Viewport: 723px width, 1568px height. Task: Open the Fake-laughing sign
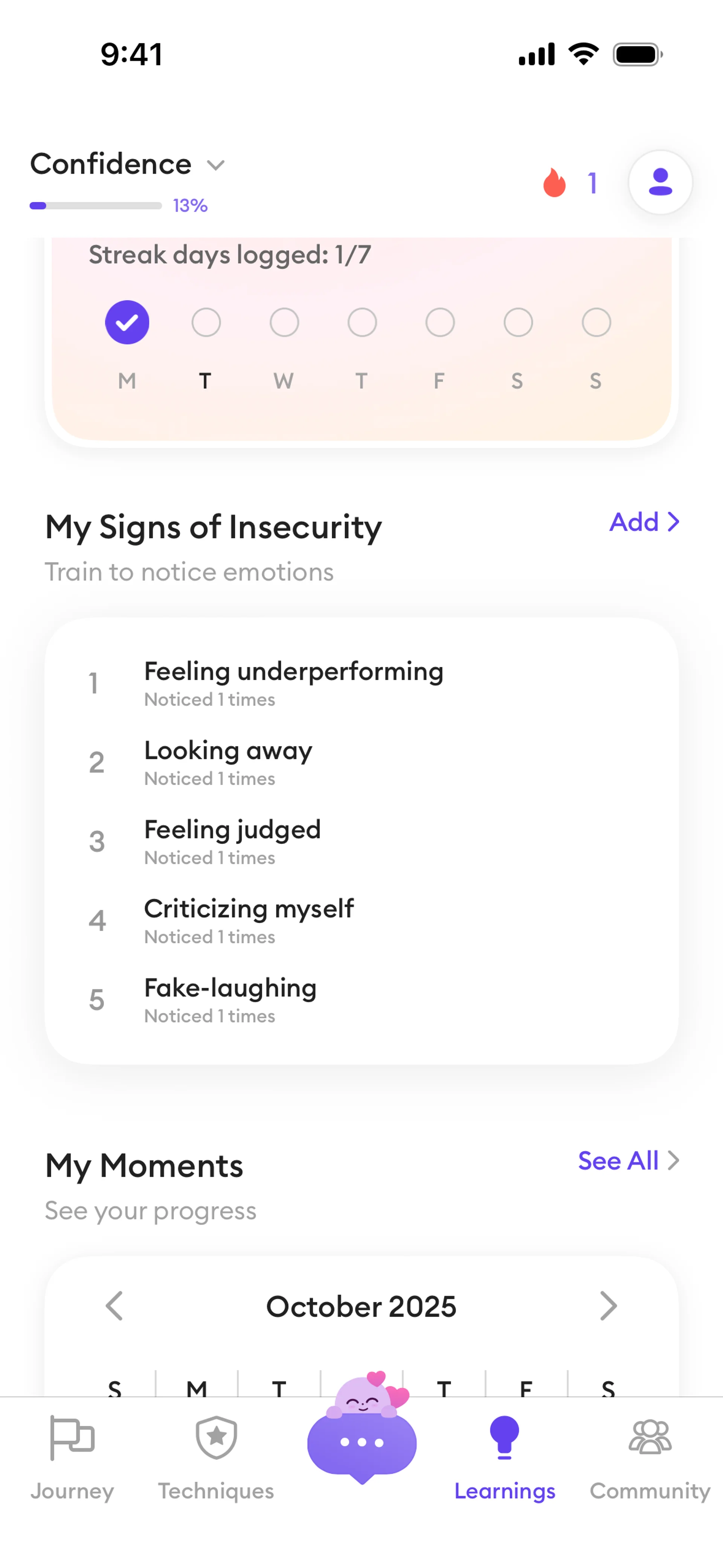(230, 999)
